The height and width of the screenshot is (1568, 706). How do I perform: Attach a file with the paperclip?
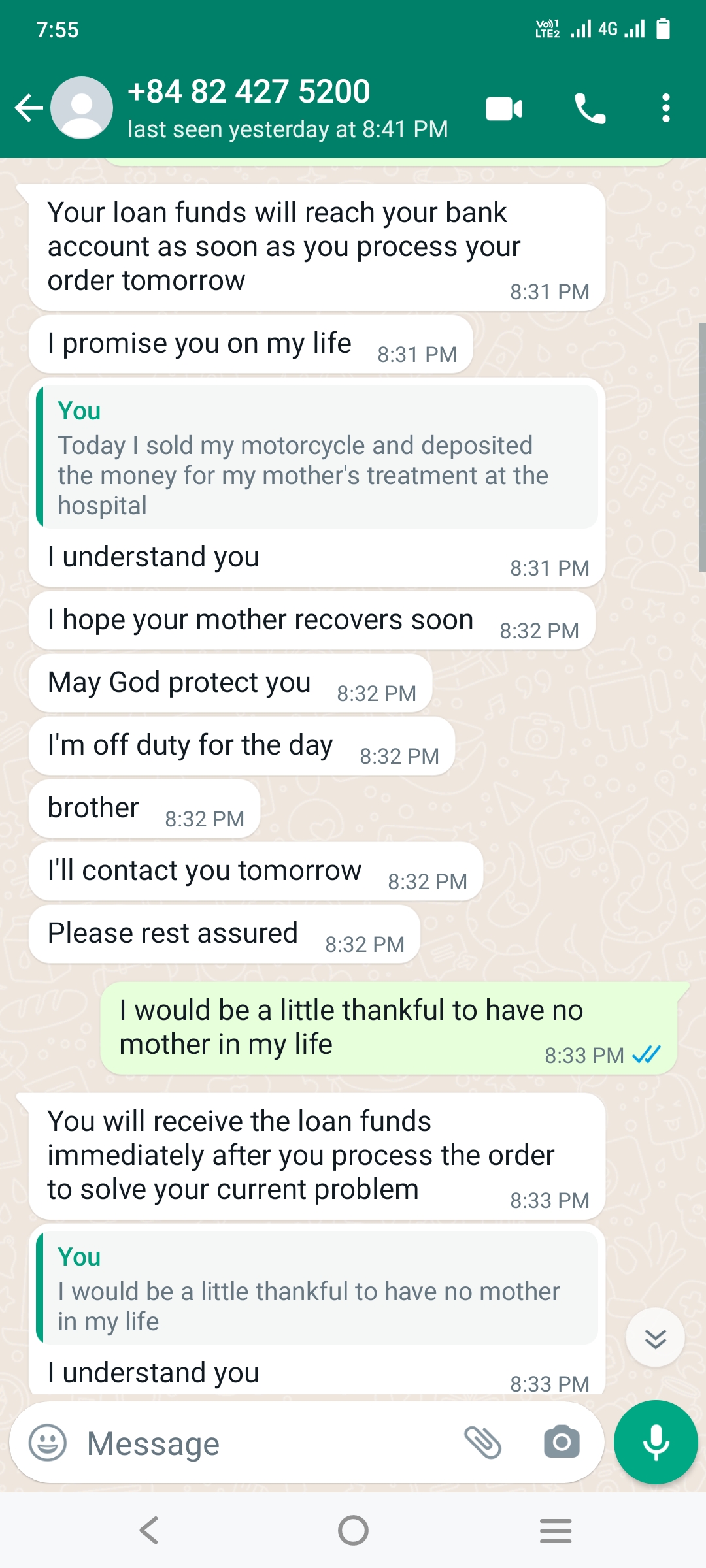click(x=482, y=1443)
